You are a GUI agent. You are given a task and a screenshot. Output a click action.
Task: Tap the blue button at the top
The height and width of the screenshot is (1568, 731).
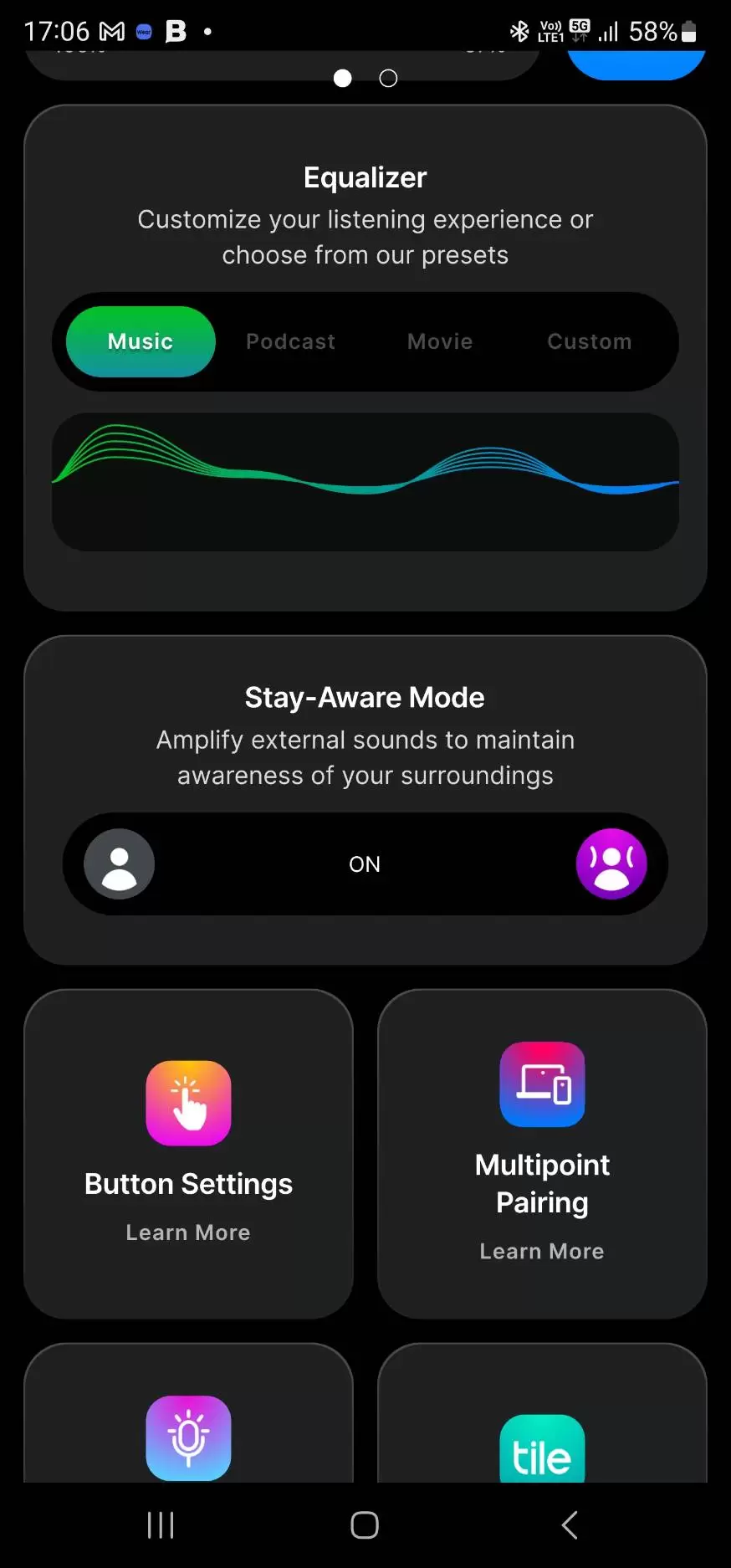coord(636,64)
